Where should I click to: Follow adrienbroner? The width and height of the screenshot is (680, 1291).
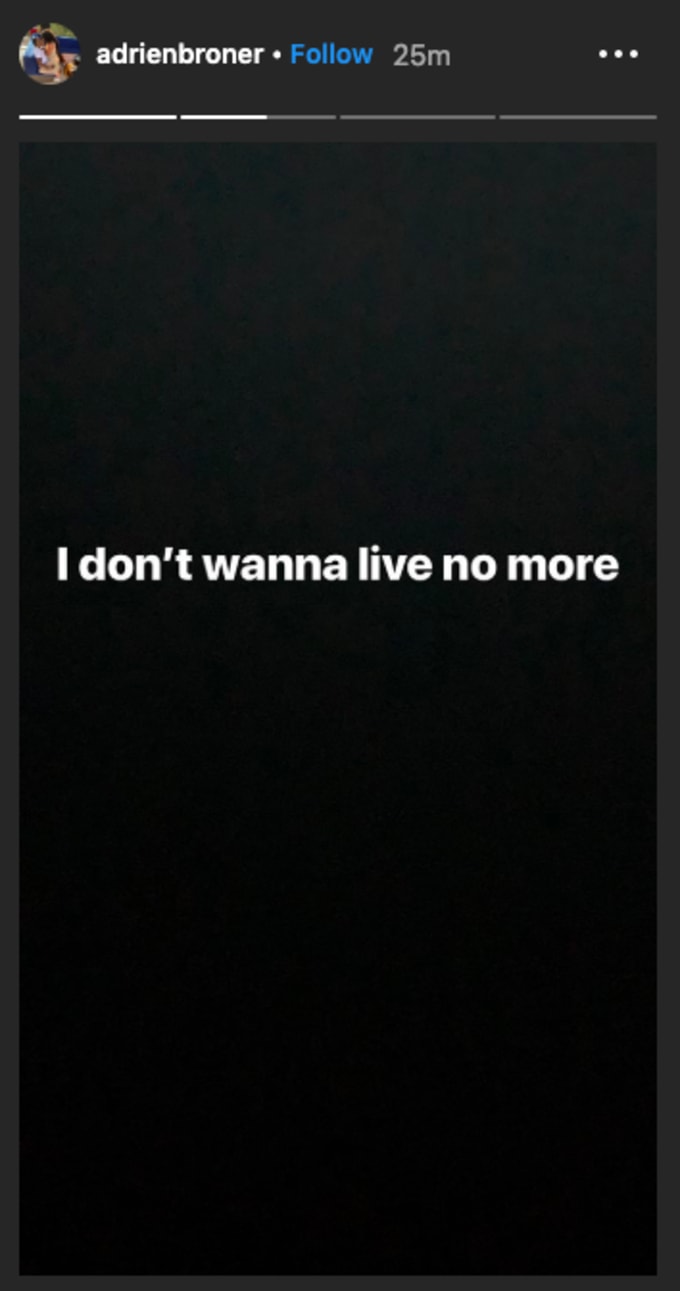click(331, 54)
